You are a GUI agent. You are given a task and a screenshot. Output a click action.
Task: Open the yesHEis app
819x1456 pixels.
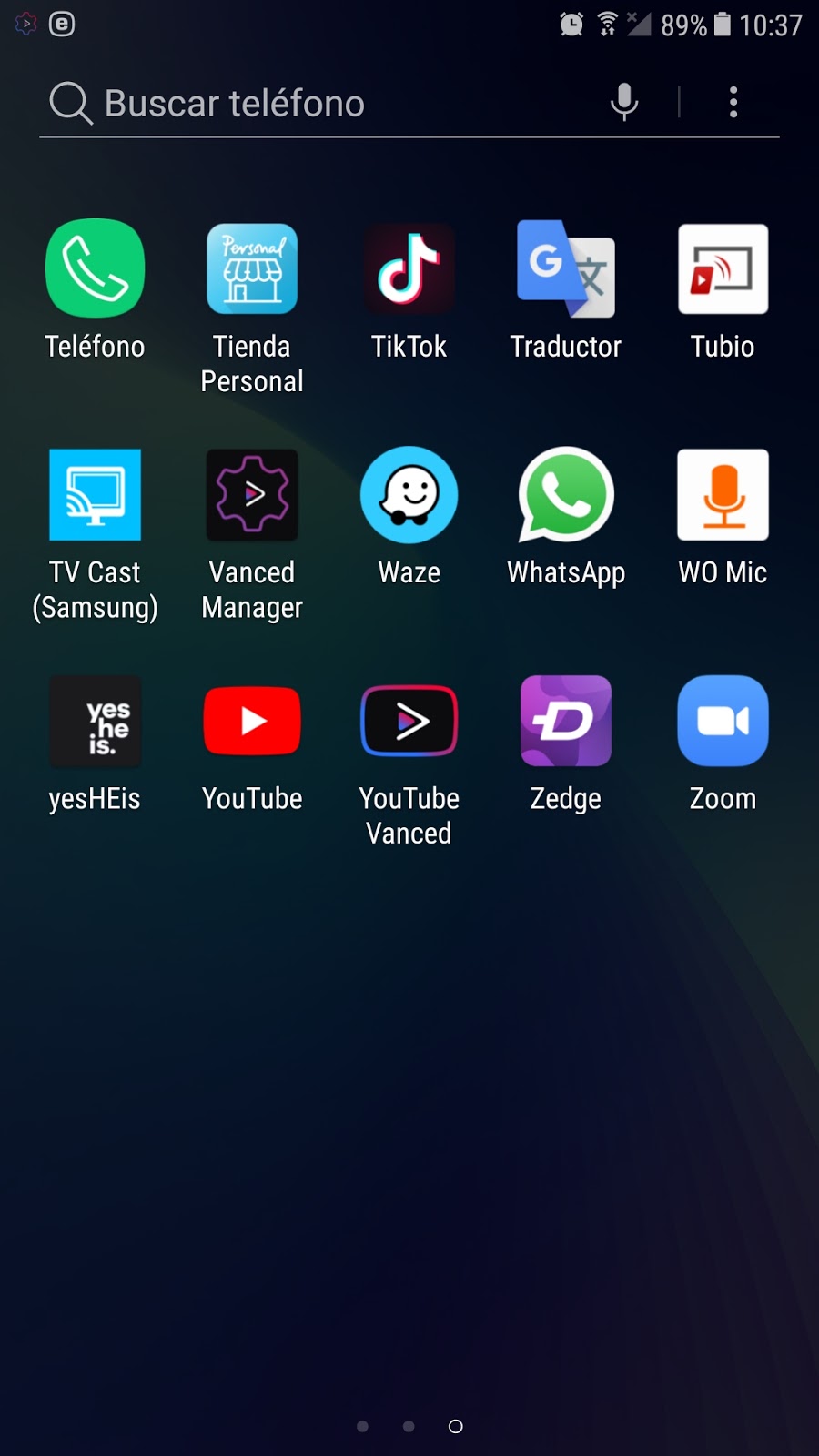pos(95,722)
